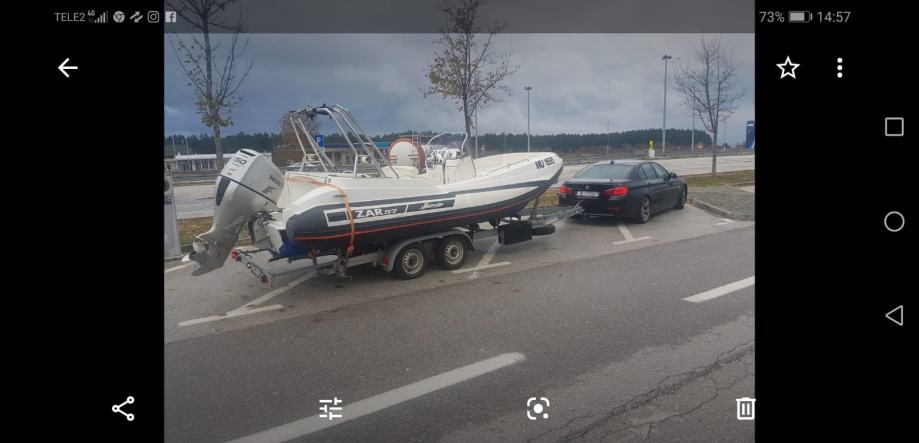Open the photo edit adjustments
Screen dimensions: 919x443
point(330,408)
